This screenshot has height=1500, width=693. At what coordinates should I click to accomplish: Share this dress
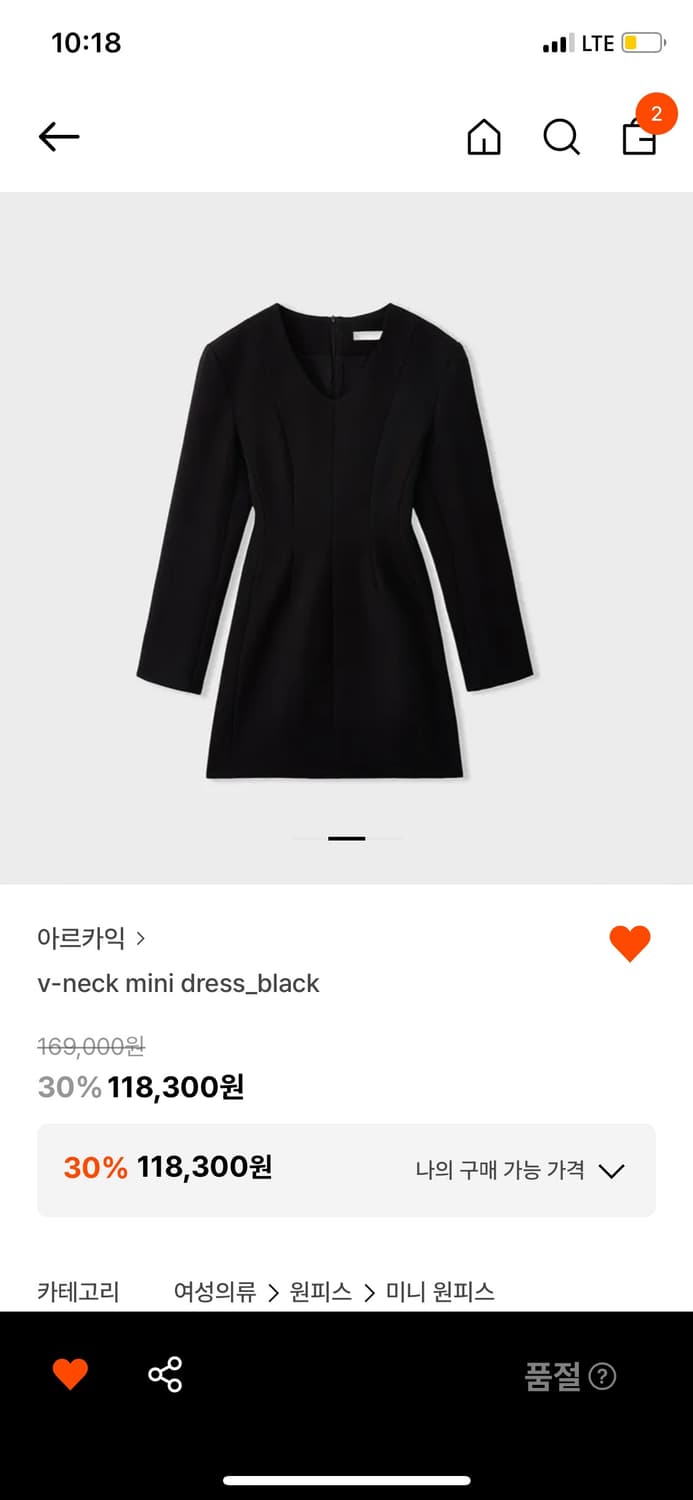coord(165,1375)
